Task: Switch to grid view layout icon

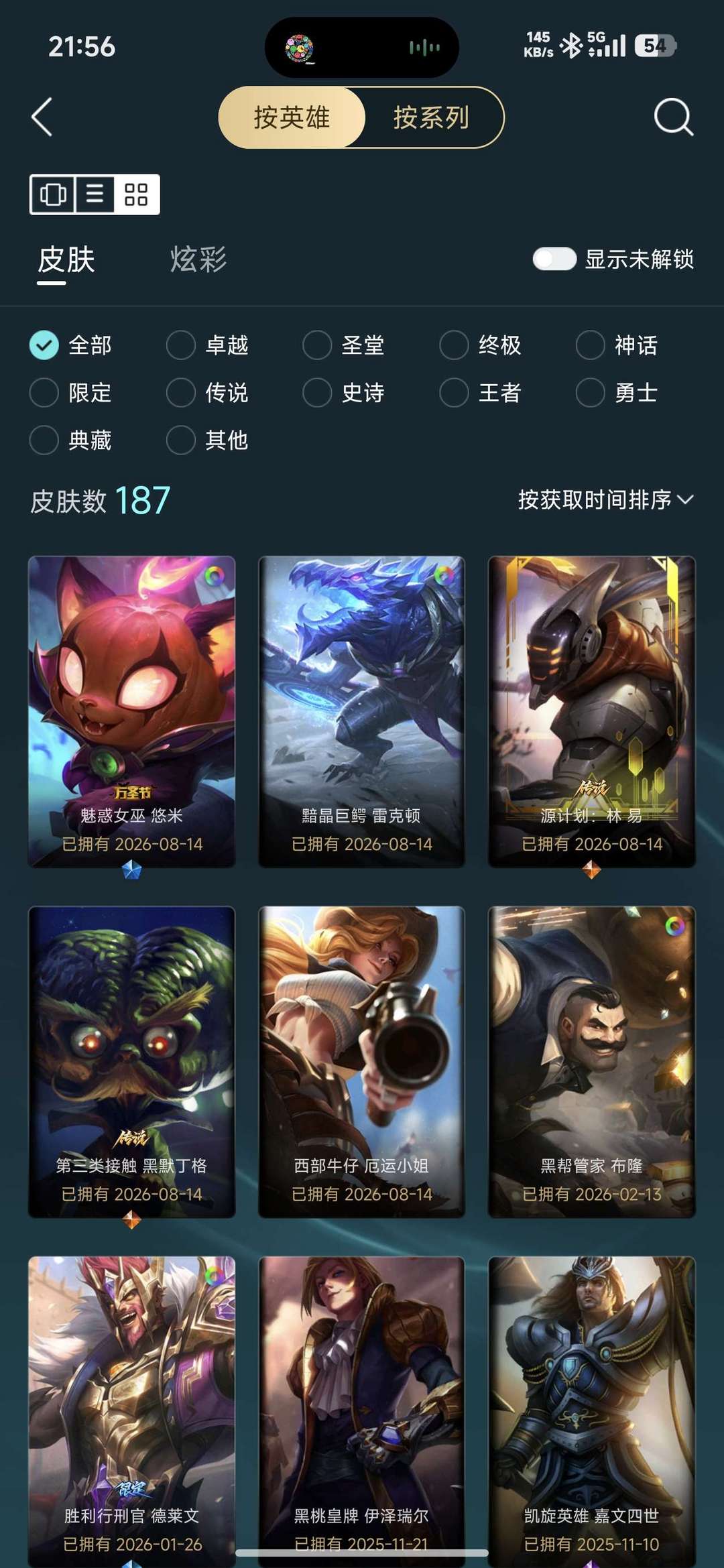Action: [x=136, y=194]
